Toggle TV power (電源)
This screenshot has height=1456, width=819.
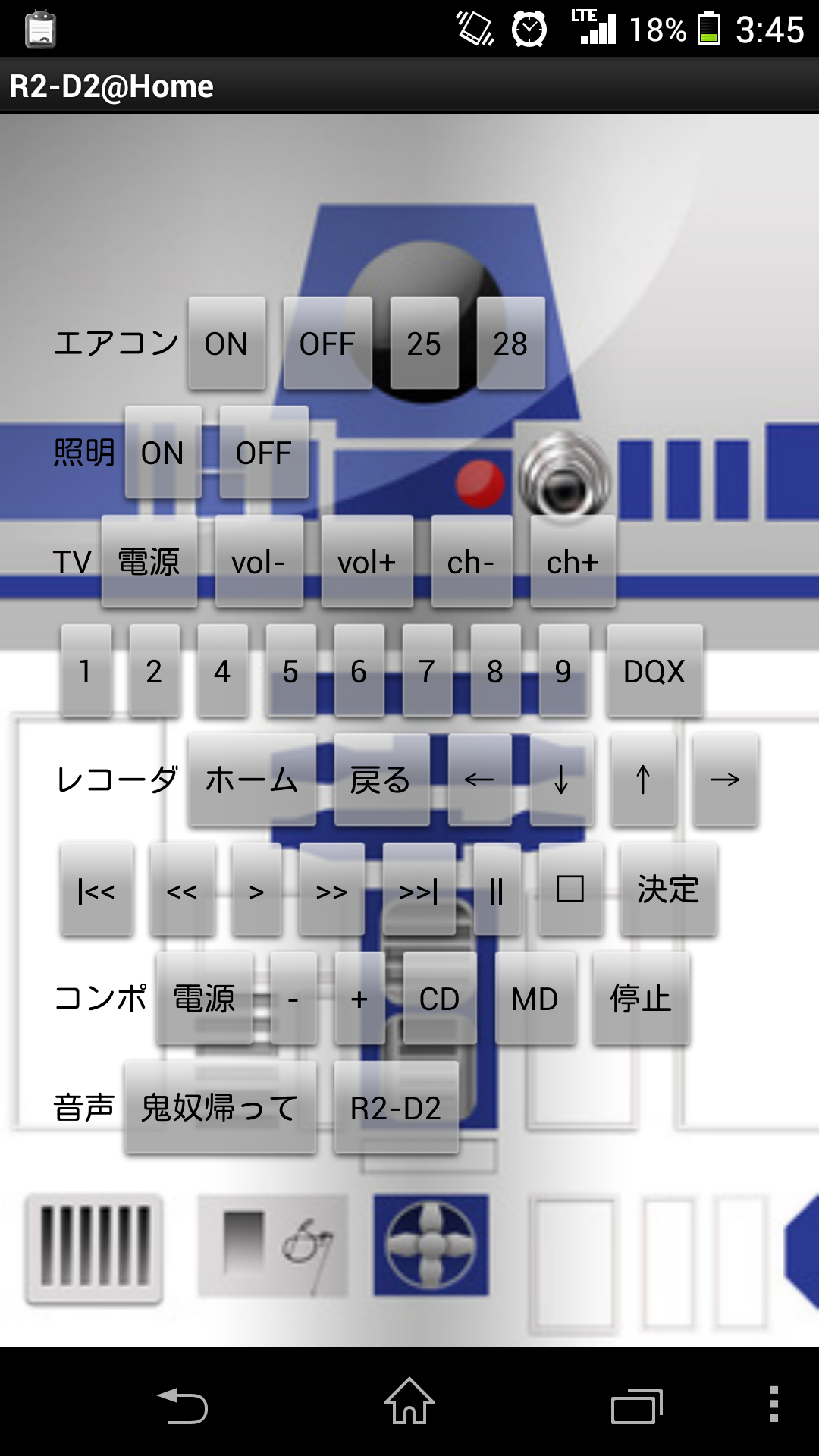click(x=149, y=562)
